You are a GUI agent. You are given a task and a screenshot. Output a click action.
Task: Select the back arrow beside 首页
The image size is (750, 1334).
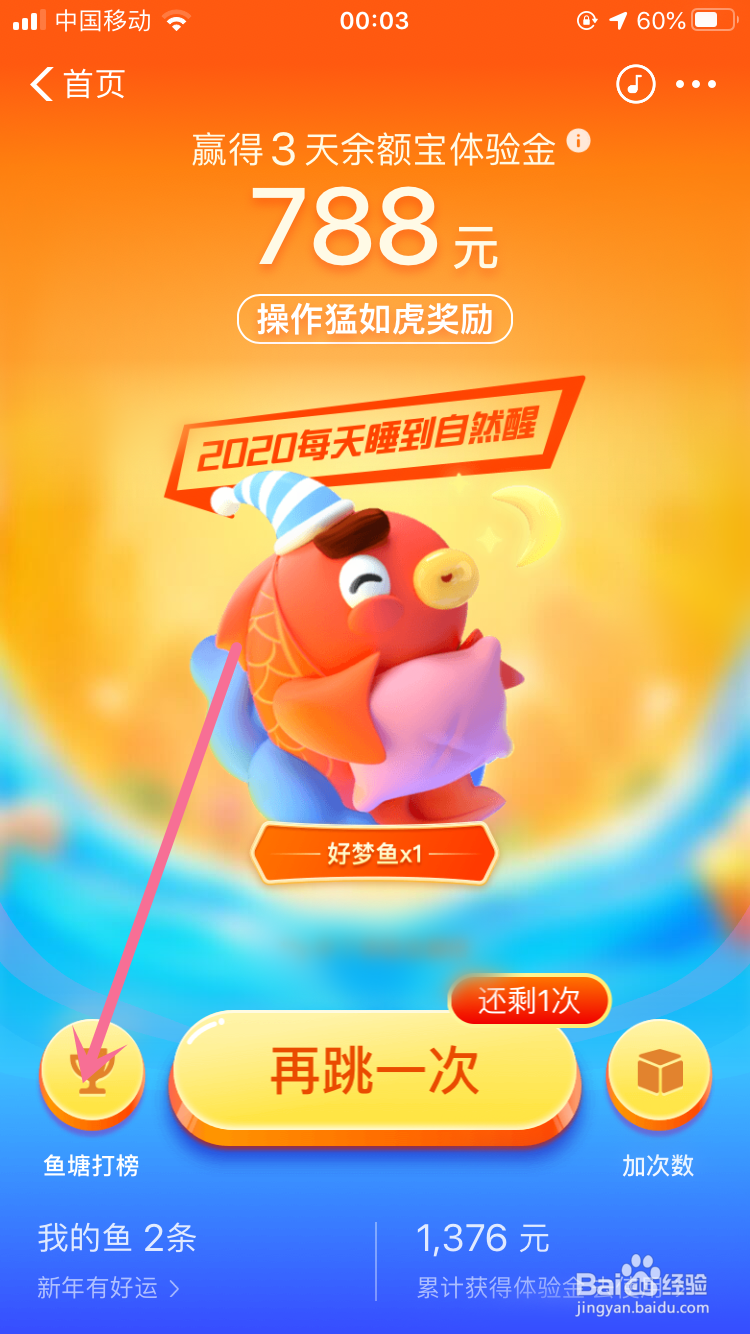pyautogui.click(x=40, y=87)
